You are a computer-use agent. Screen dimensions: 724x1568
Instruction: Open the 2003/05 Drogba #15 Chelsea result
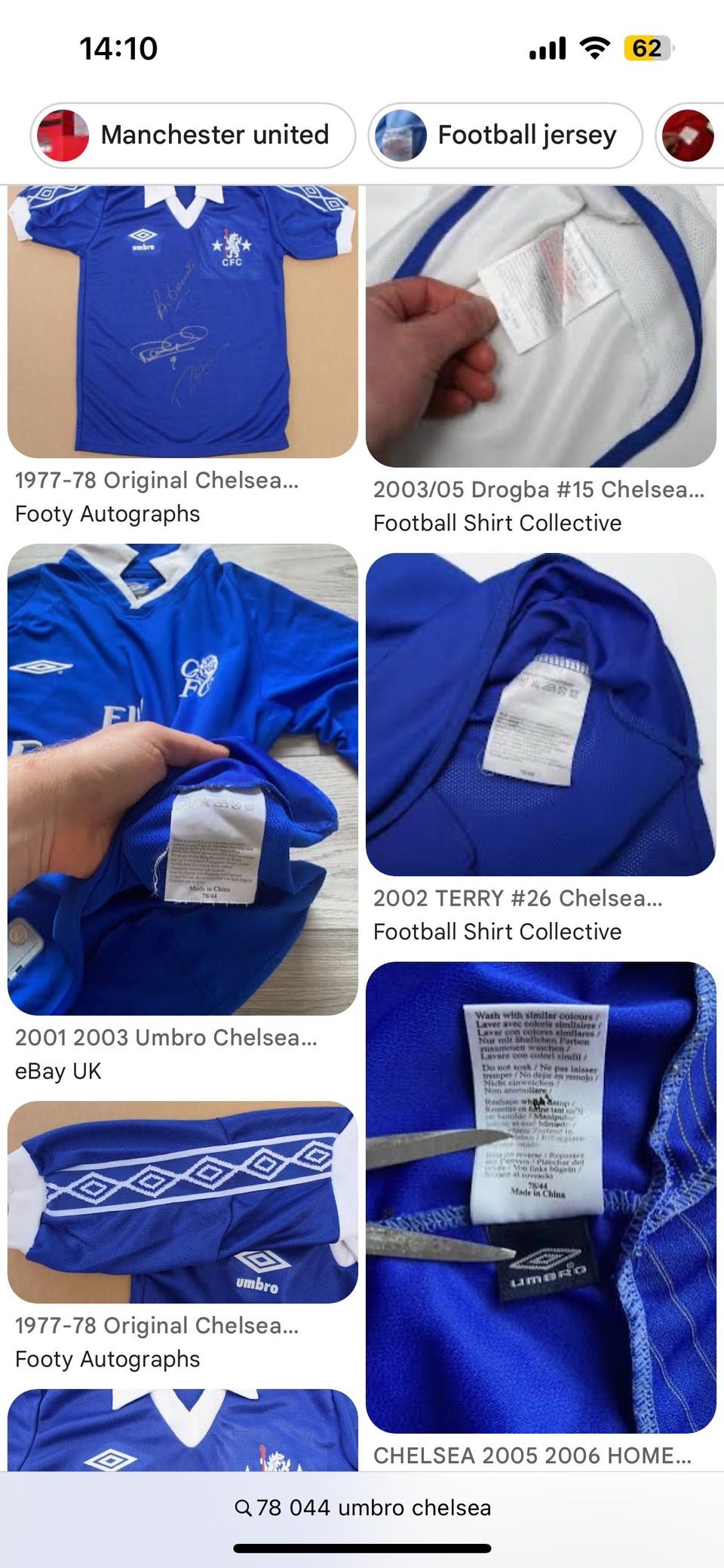coord(541,326)
